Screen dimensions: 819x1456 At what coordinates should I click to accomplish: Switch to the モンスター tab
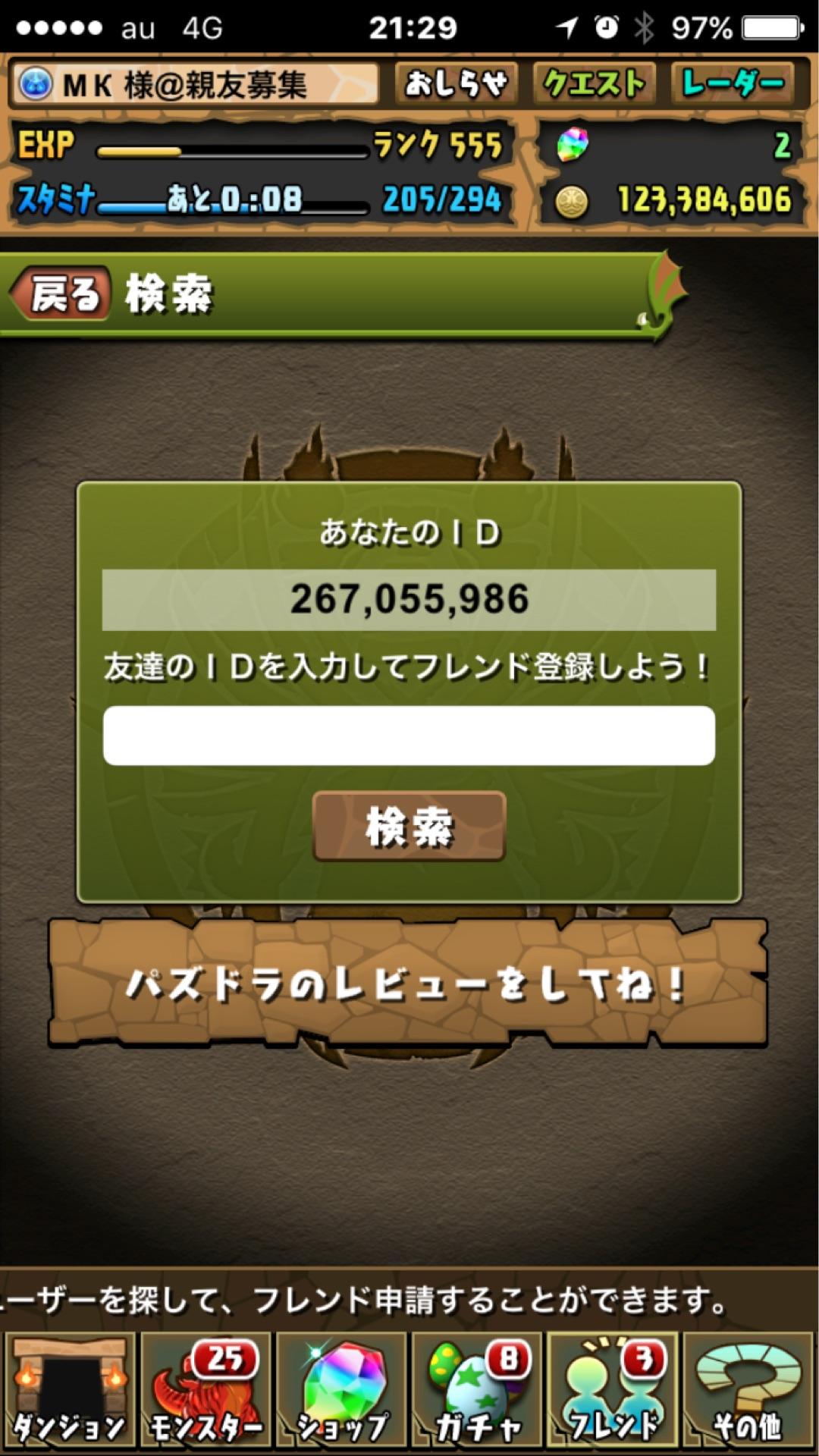206,1390
